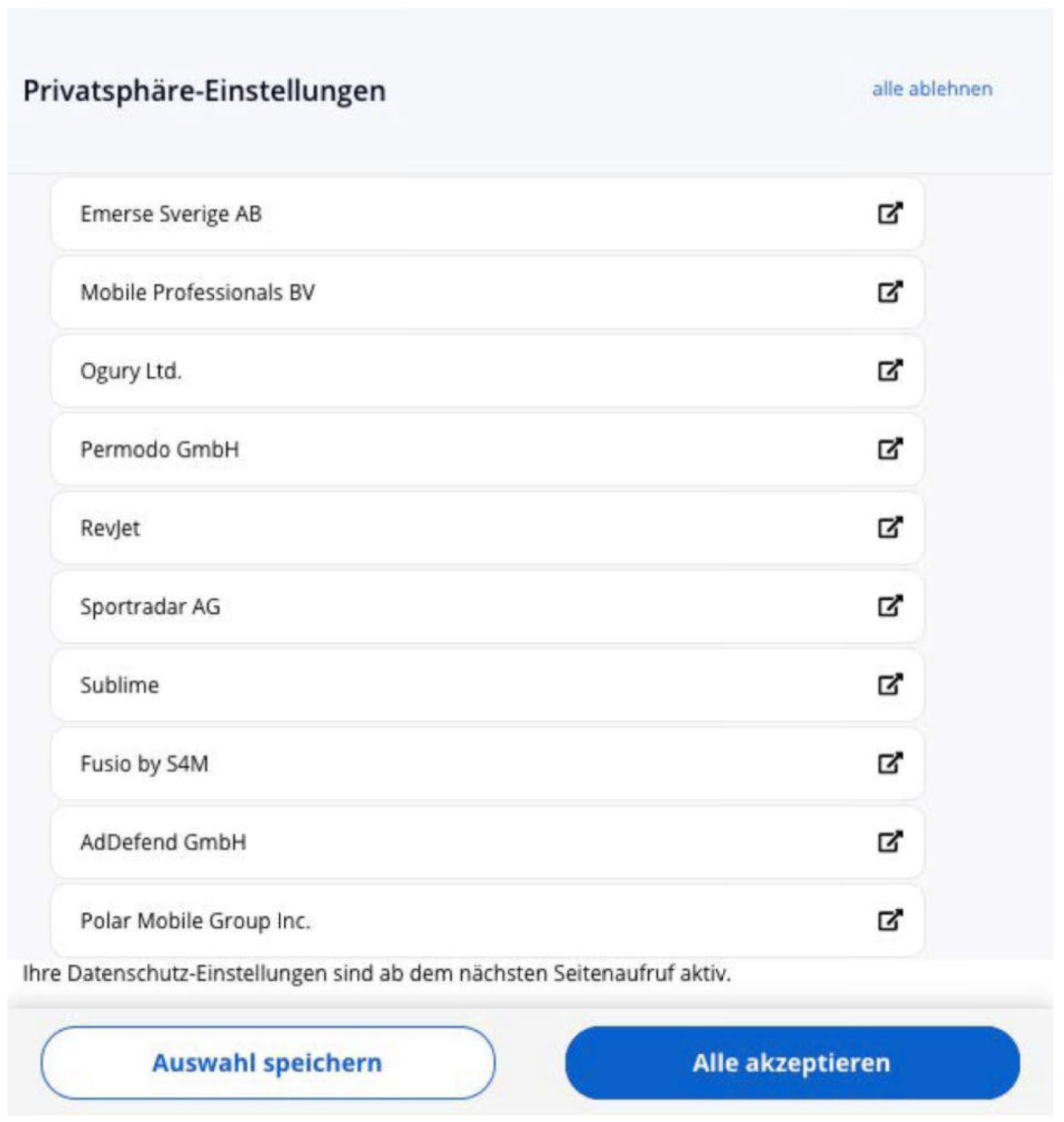Open the Permodo GmbH vendor row

click(x=486, y=449)
